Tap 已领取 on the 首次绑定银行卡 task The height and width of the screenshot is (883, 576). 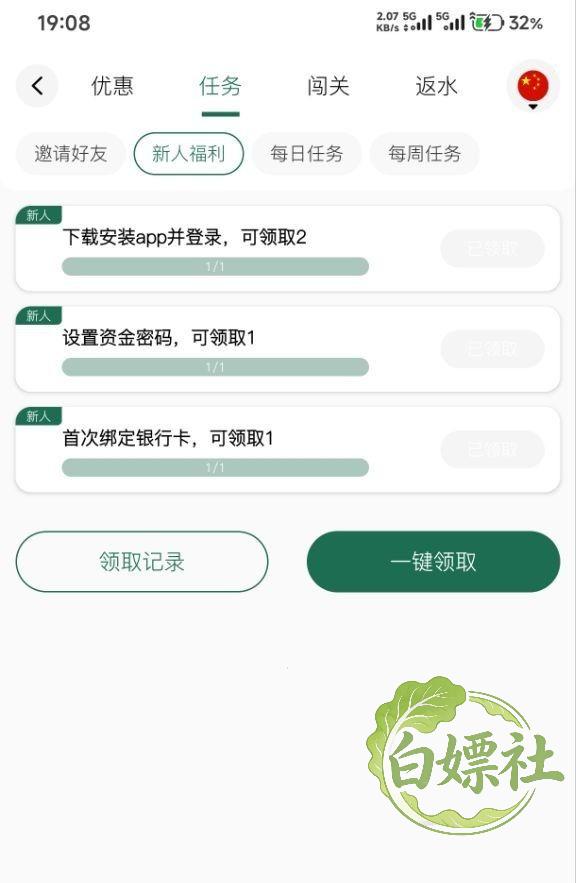(x=493, y=449)
